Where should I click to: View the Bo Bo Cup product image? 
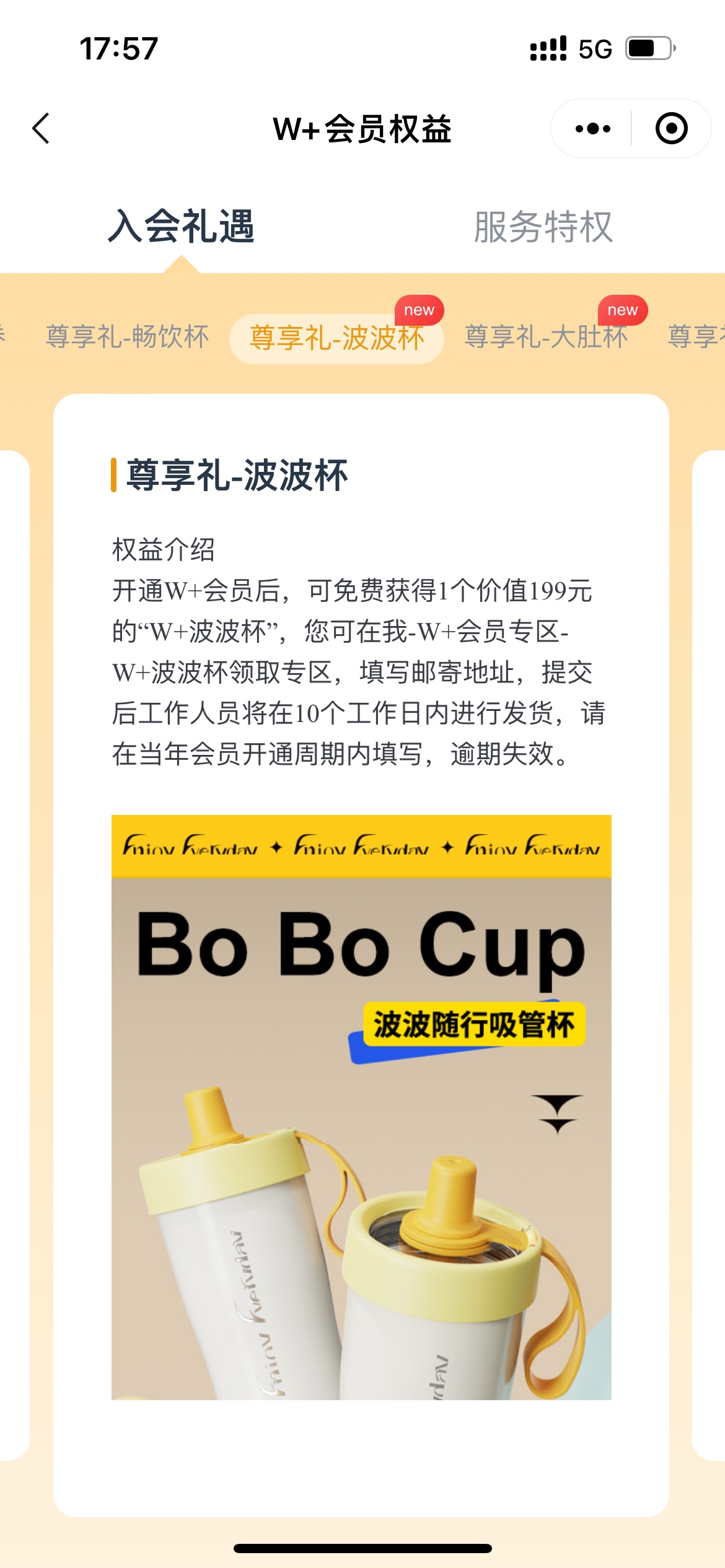point(361,1107)
